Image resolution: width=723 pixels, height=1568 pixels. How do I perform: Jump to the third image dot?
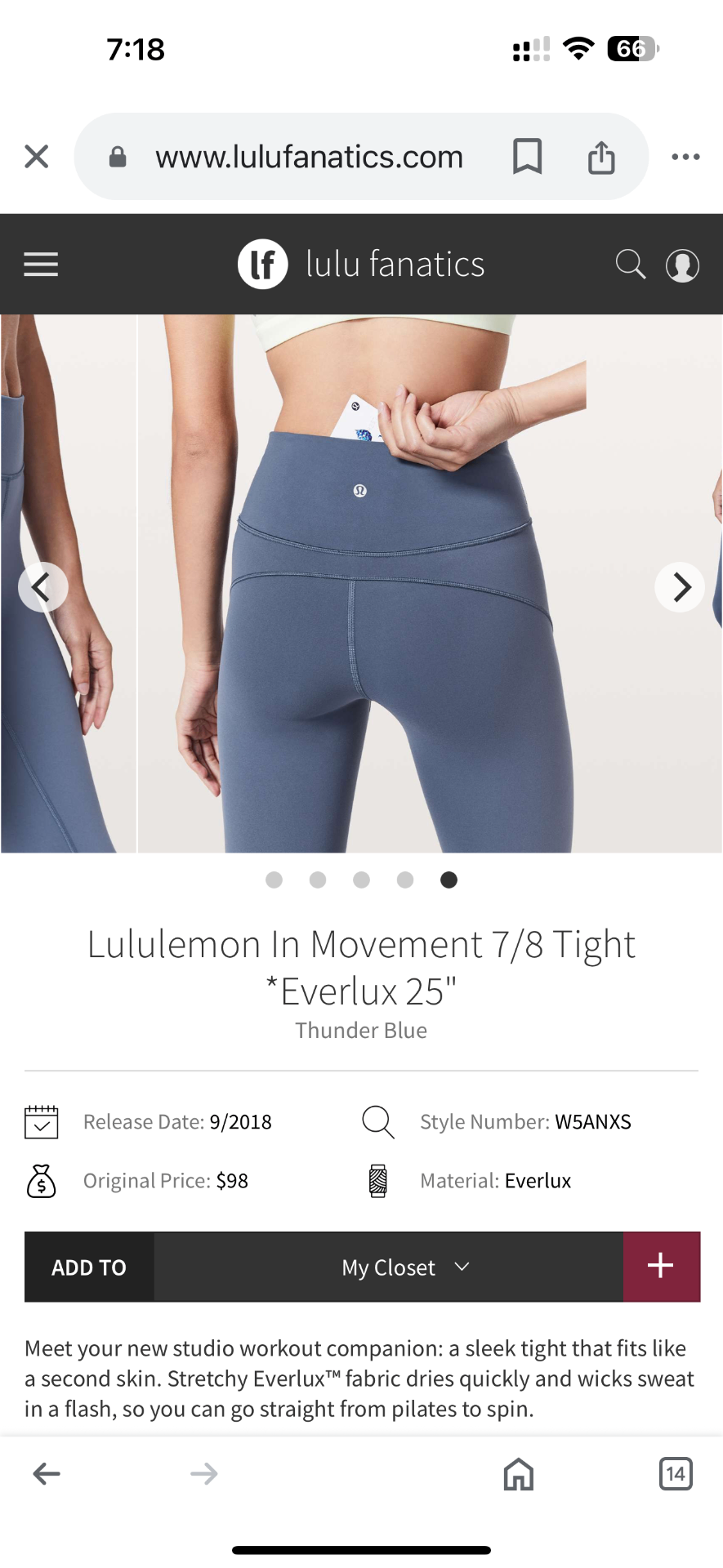click(361, 880)
